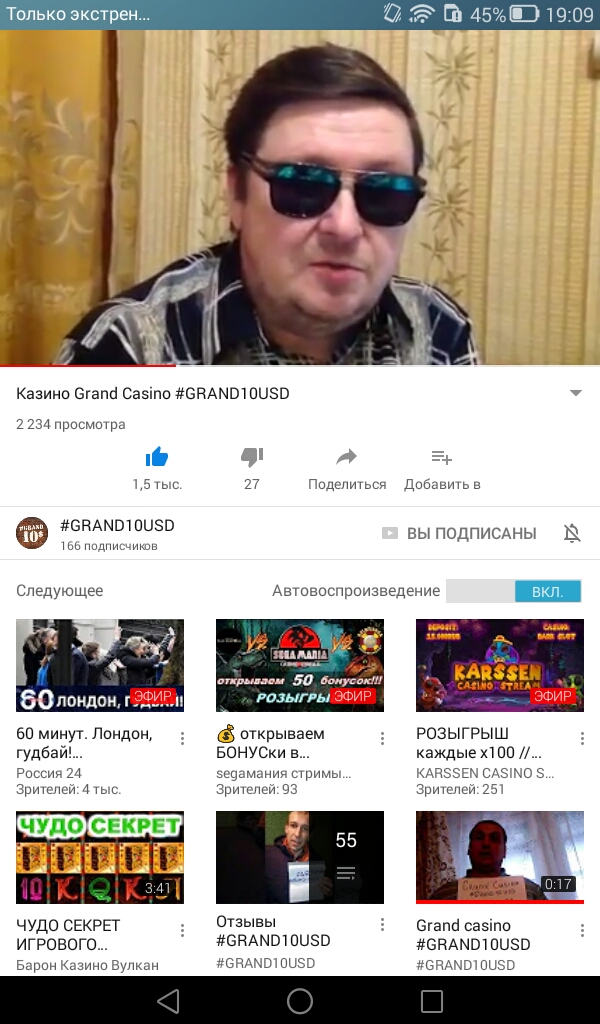Disable the Автовоспроизведение switch
The width and height of the screenshot is (600, 1024).
(514, 592)
